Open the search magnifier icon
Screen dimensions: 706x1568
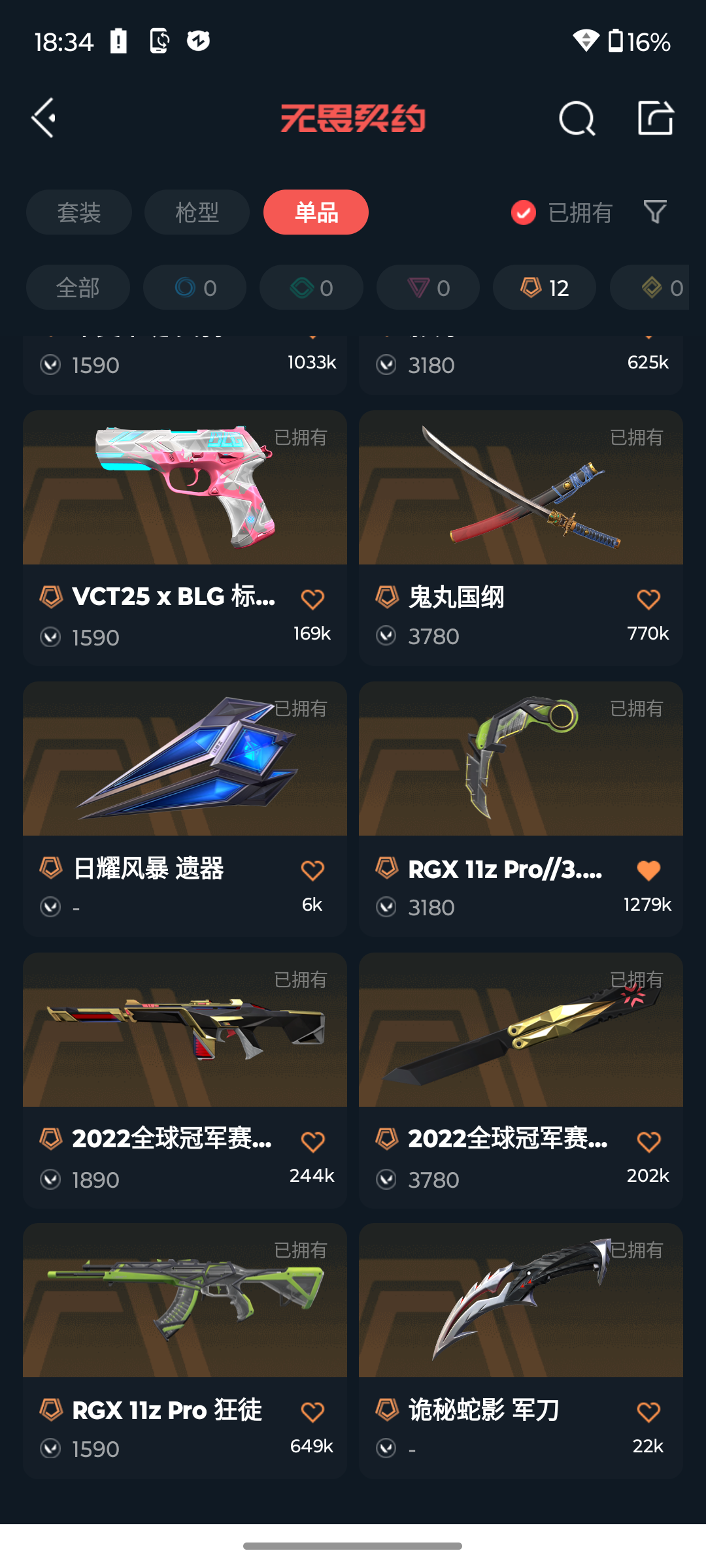577,118
